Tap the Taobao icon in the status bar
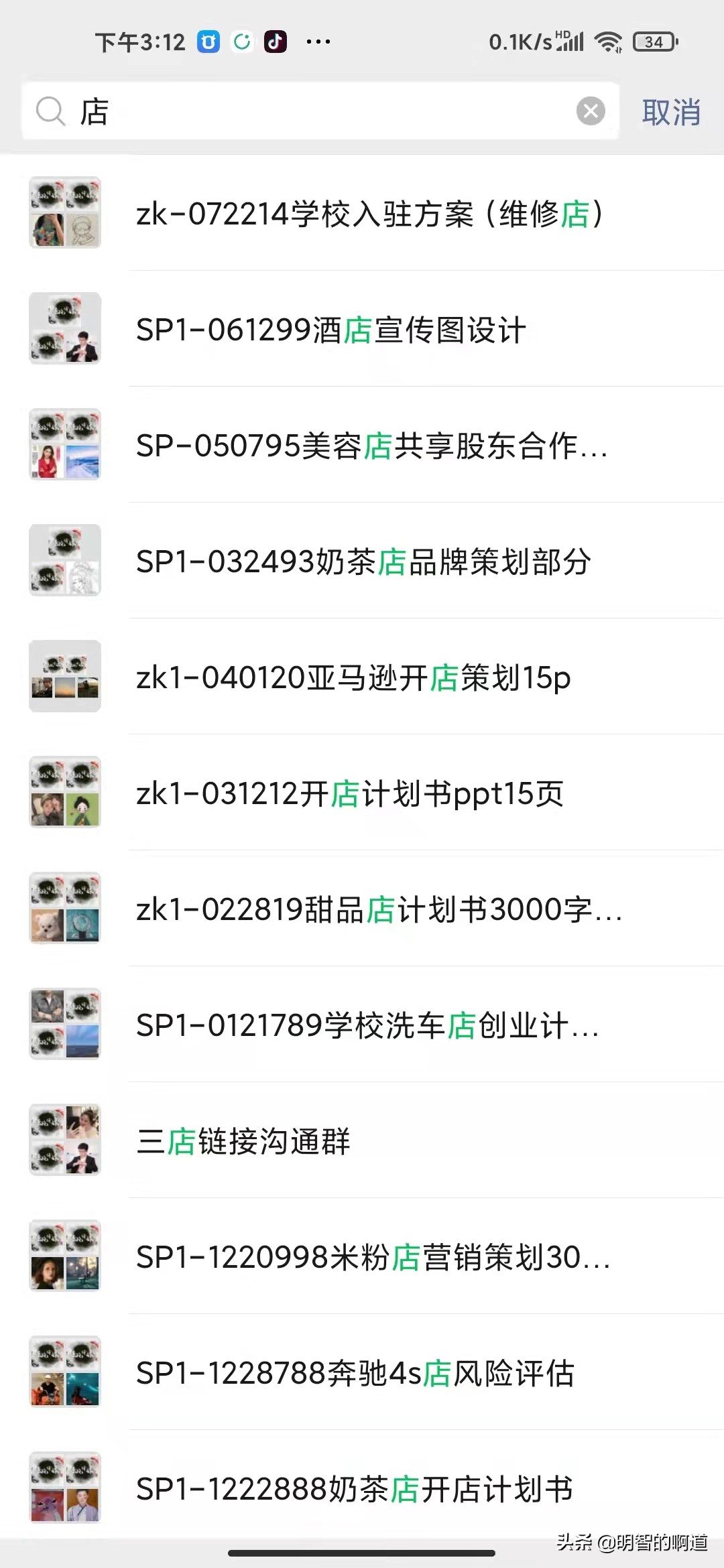Viewport: 724px width, 1568px height. [x=208, y=41]
